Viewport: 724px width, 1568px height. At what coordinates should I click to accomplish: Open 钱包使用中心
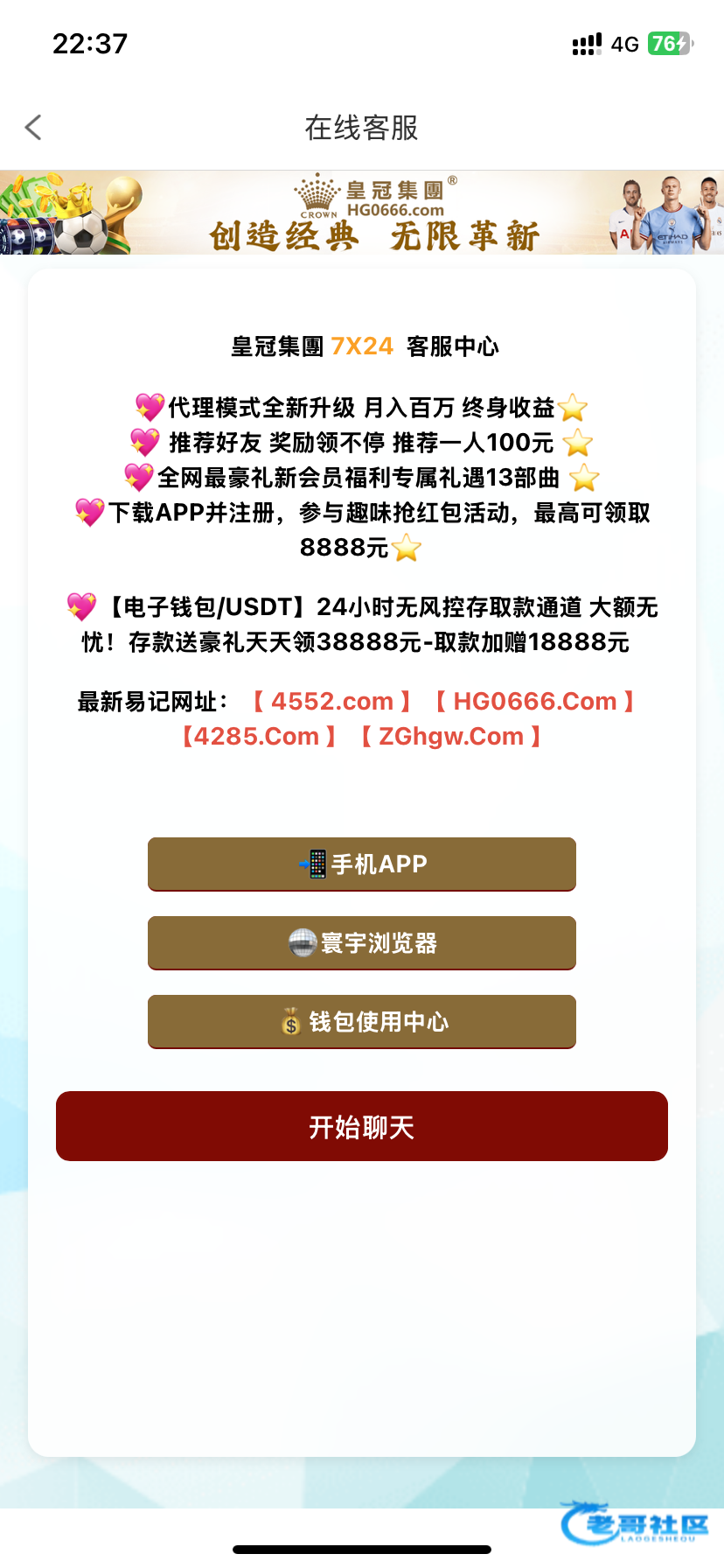[x=362, y=1022]
